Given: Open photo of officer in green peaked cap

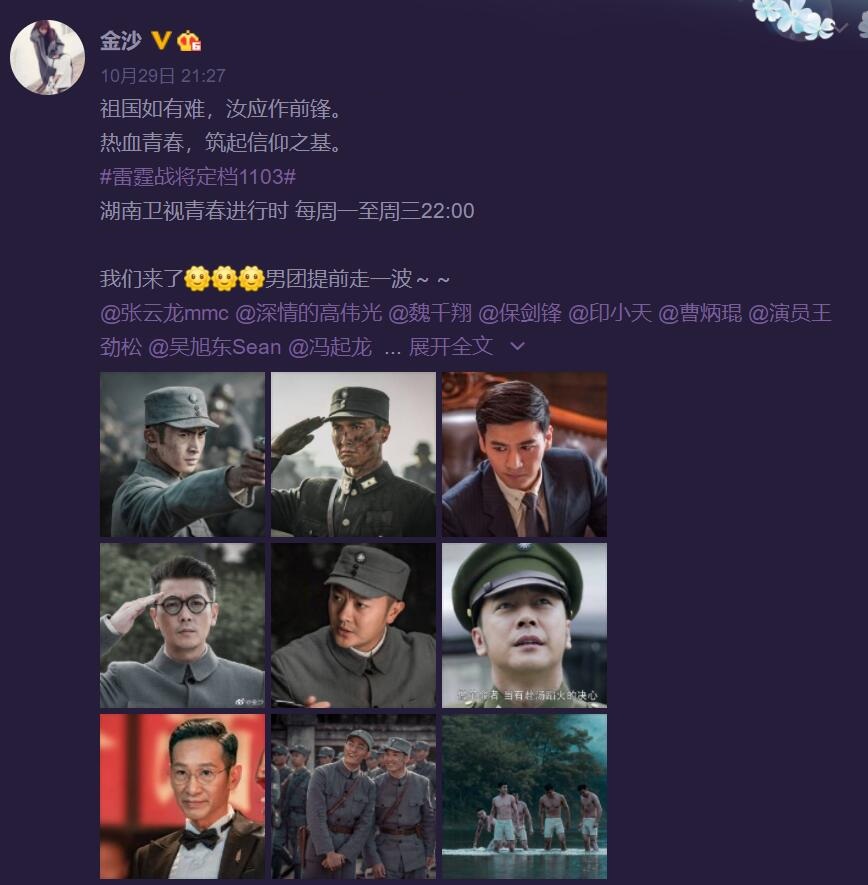Looking at the screenshot, I should point(524,625).
